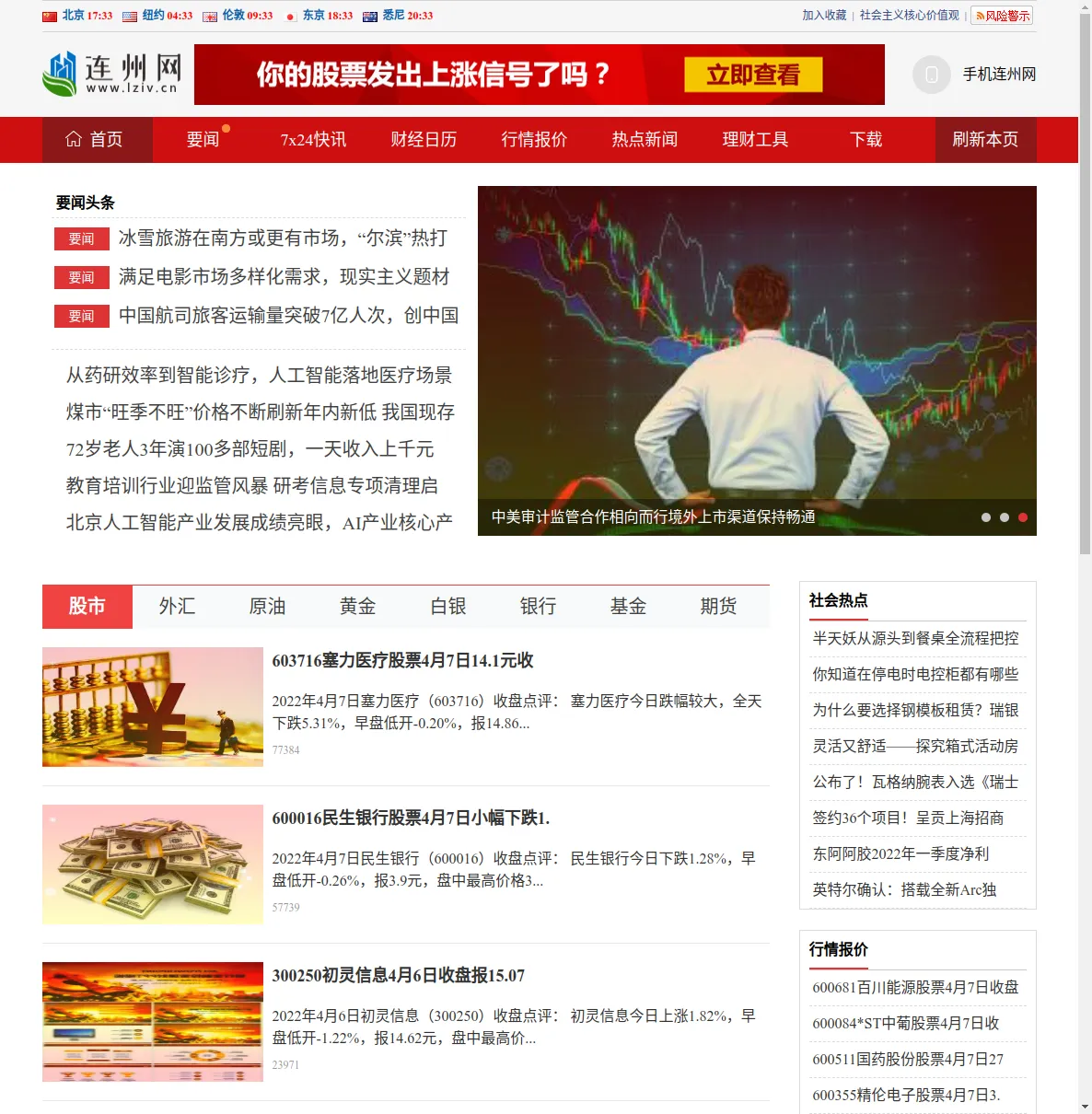Go to the 7x24快讯 section
The image size is (1092, 1114).
click(x=313, y=140)
